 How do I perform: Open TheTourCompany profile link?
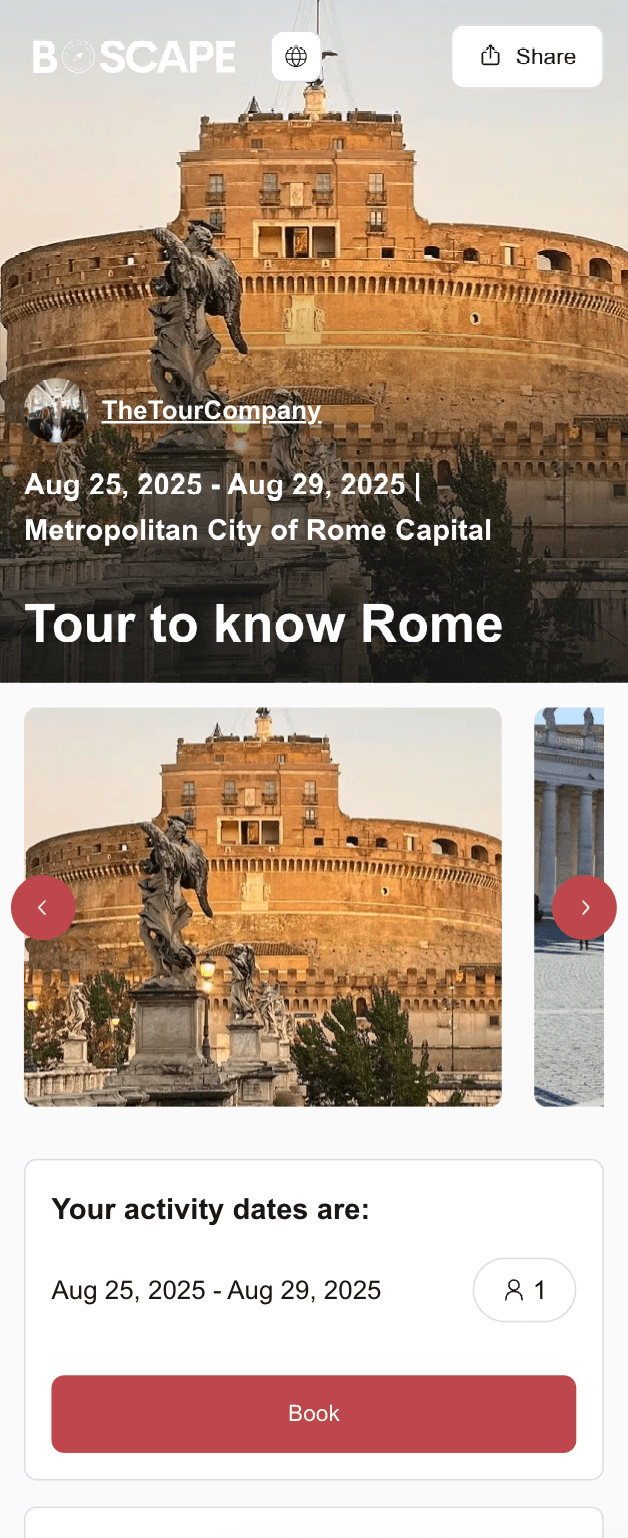click(211, 410)
